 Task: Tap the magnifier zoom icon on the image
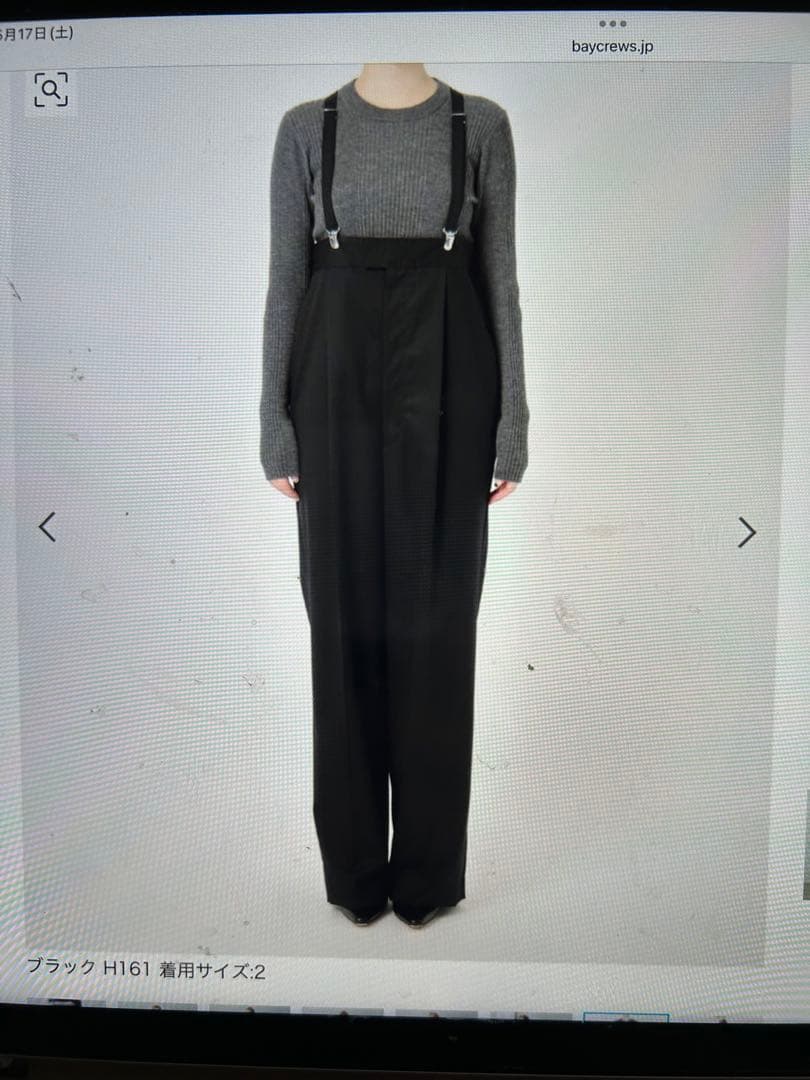(x=51, y=88)
